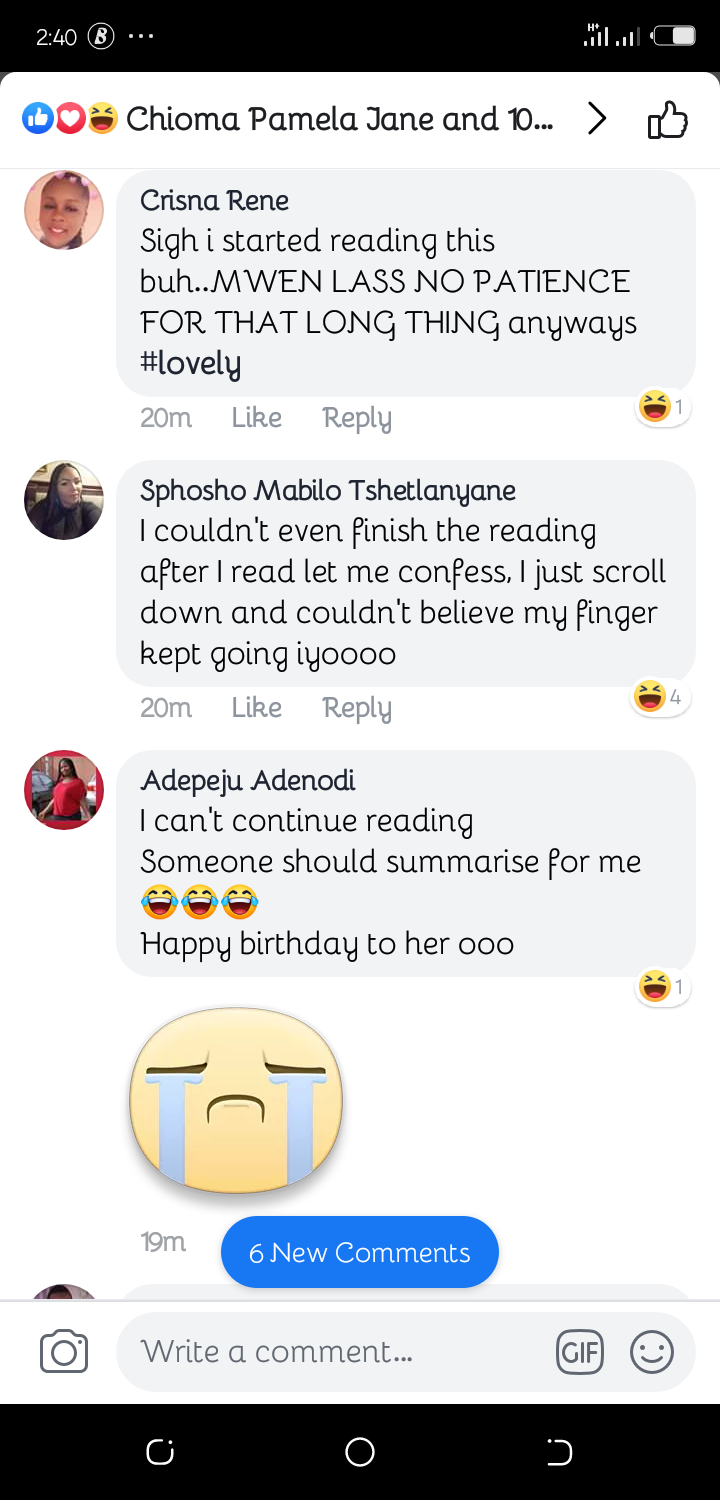Reply to Sphosho Mabilo Tshetlanyane's comment
This screenshot has height=1500, width=720.
click(x=356, y=708)
